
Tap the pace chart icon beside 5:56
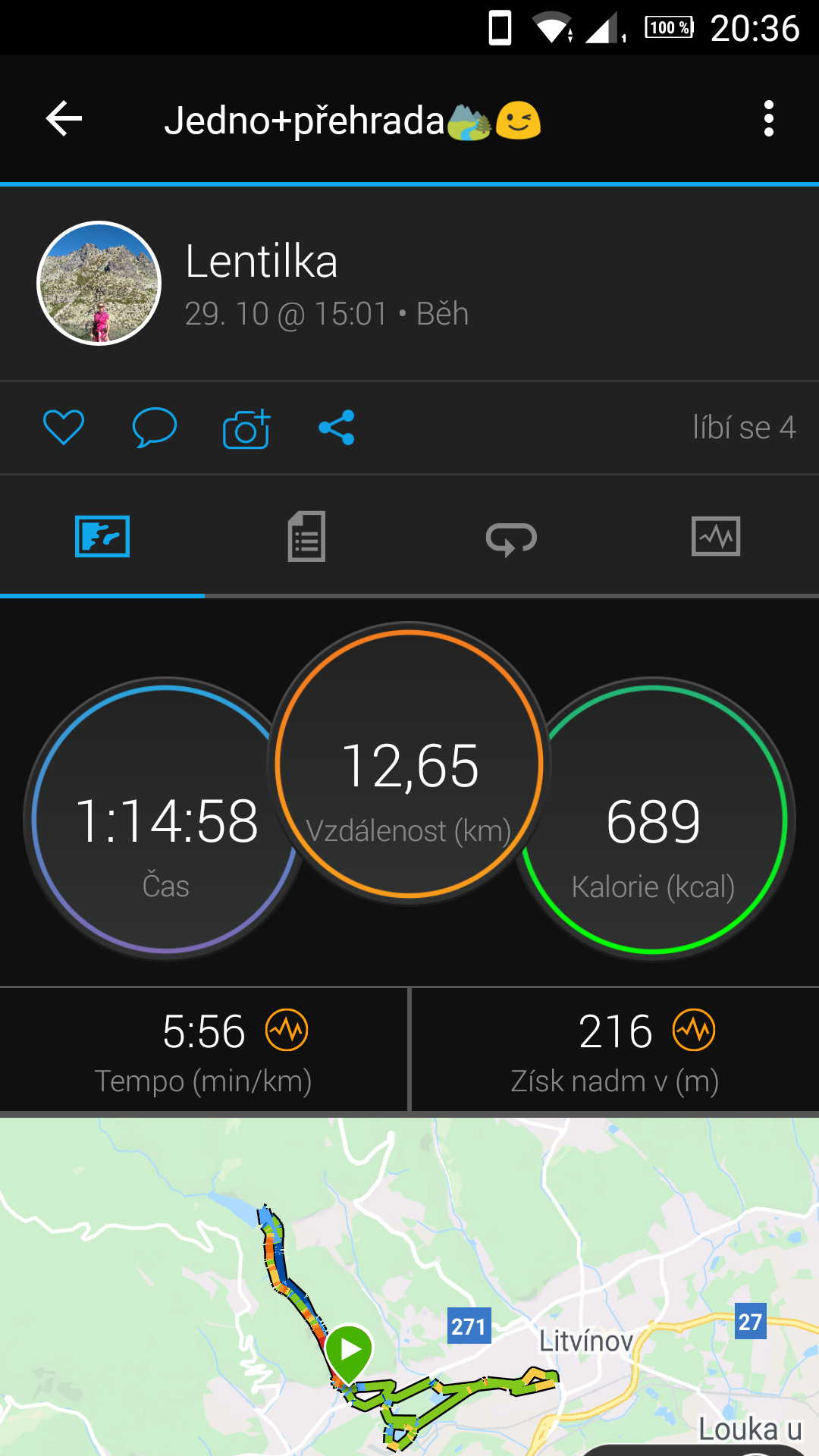pyautogui.click(x=287, y=1030)
